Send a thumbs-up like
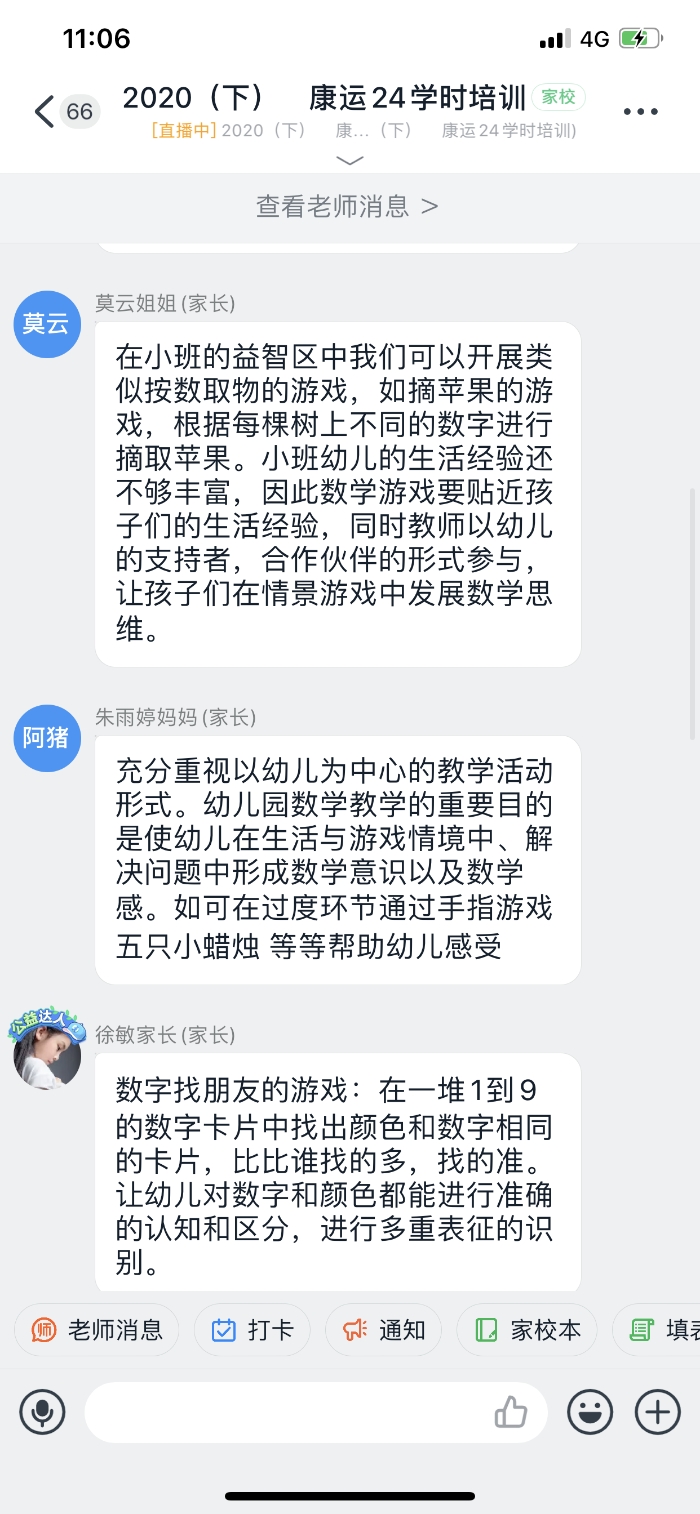The height and width of the screenshot is (1514, 700). pyautogui.click(x=511, y=1412)
